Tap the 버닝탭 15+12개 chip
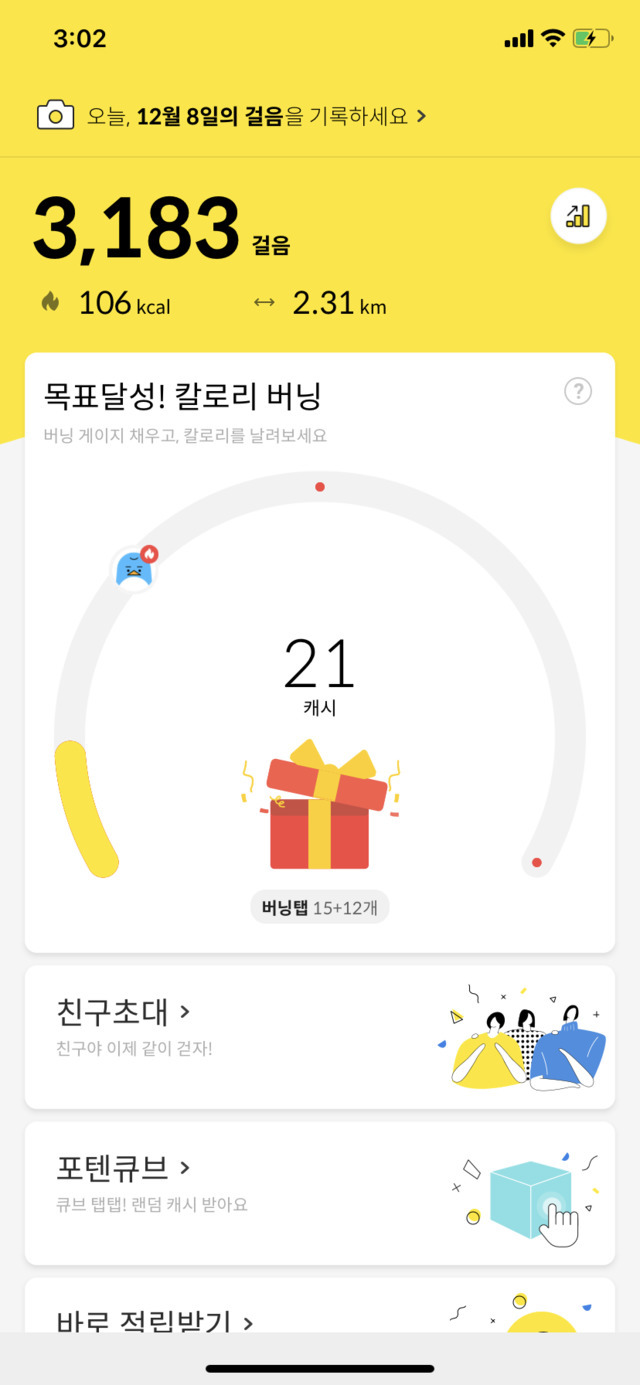The width and height of the screenshot is (640, 1385). pos(319,908)
